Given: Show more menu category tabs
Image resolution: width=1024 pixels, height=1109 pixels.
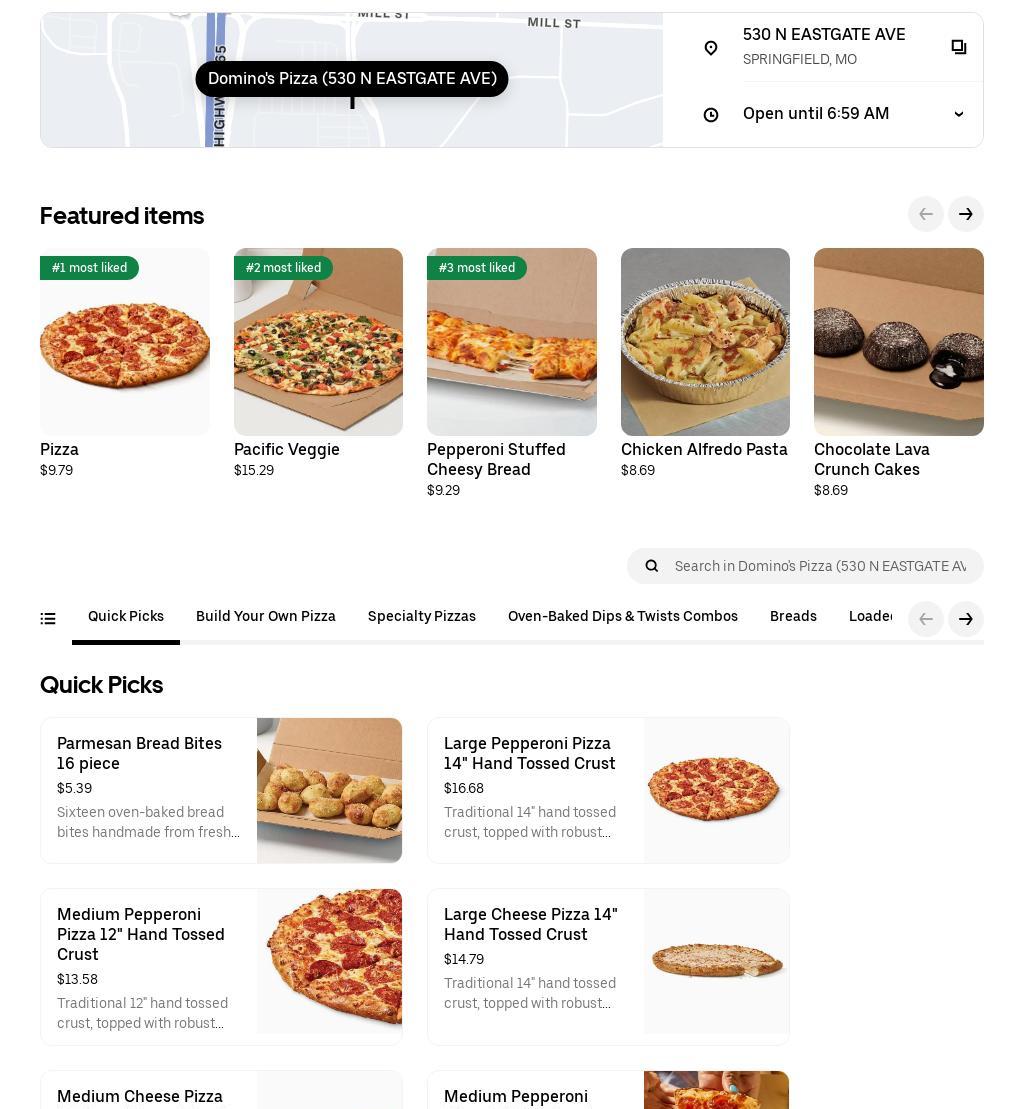Looking at the screenshot, I should point(965,619).
